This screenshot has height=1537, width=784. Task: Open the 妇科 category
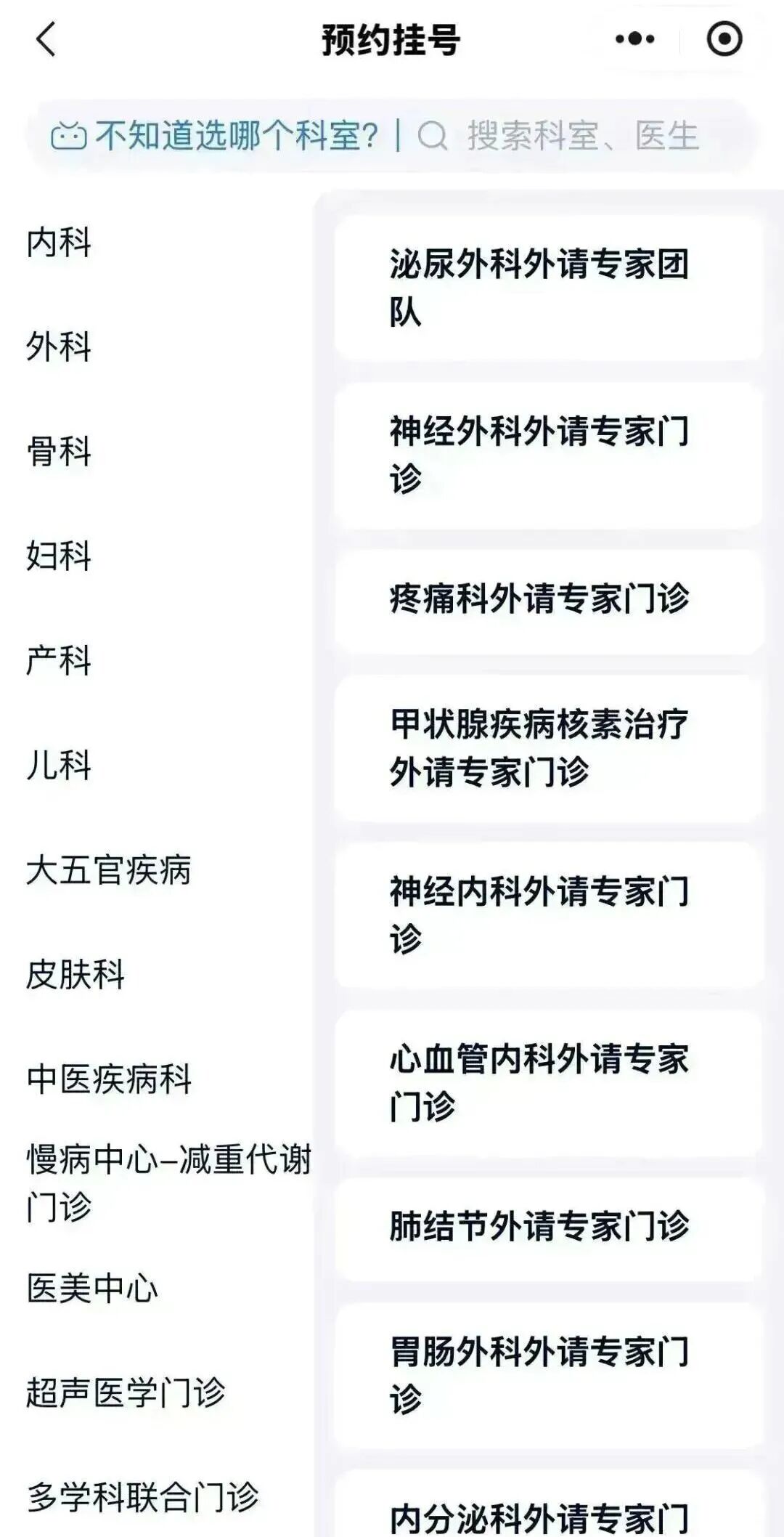pyautogui.click(x=59, y=556)
